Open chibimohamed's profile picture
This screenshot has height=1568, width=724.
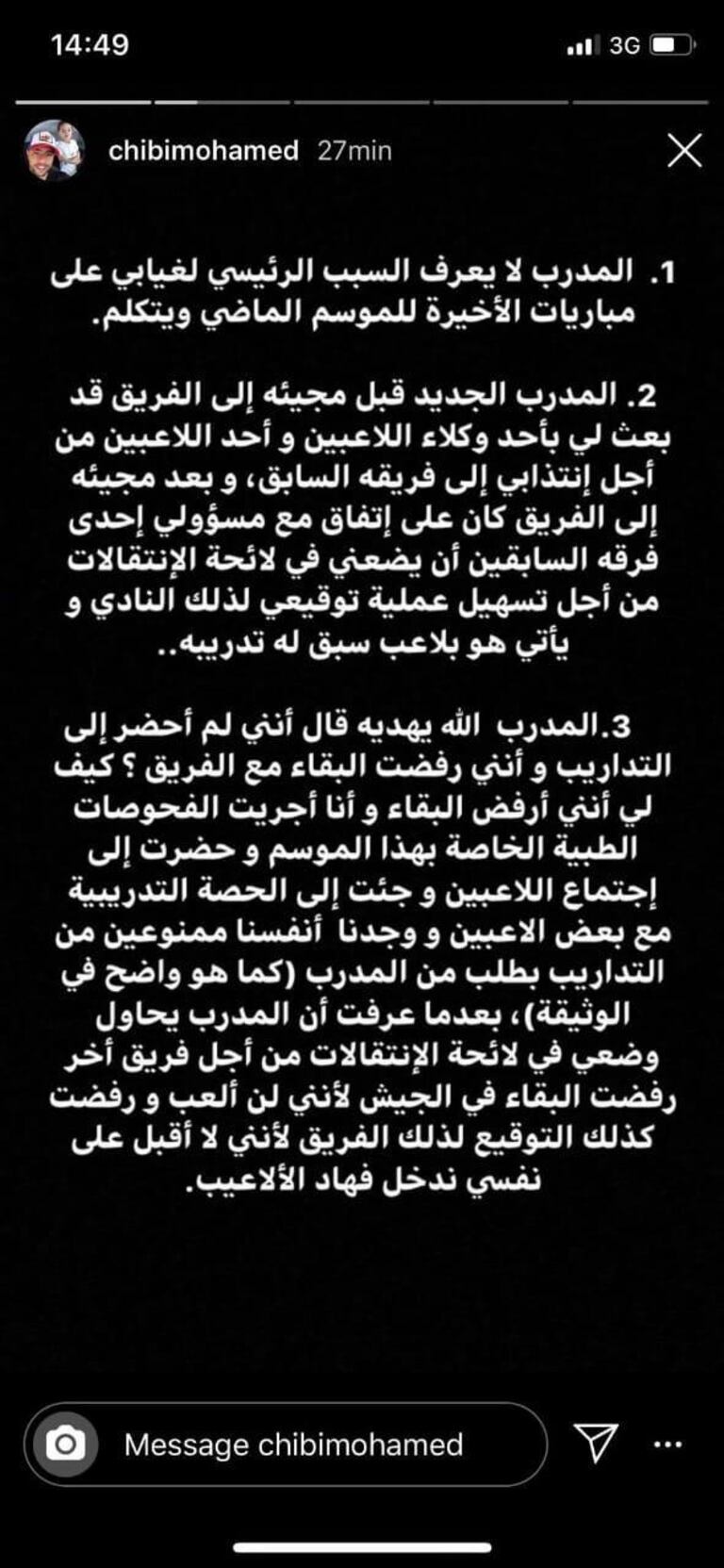(55, 151)
